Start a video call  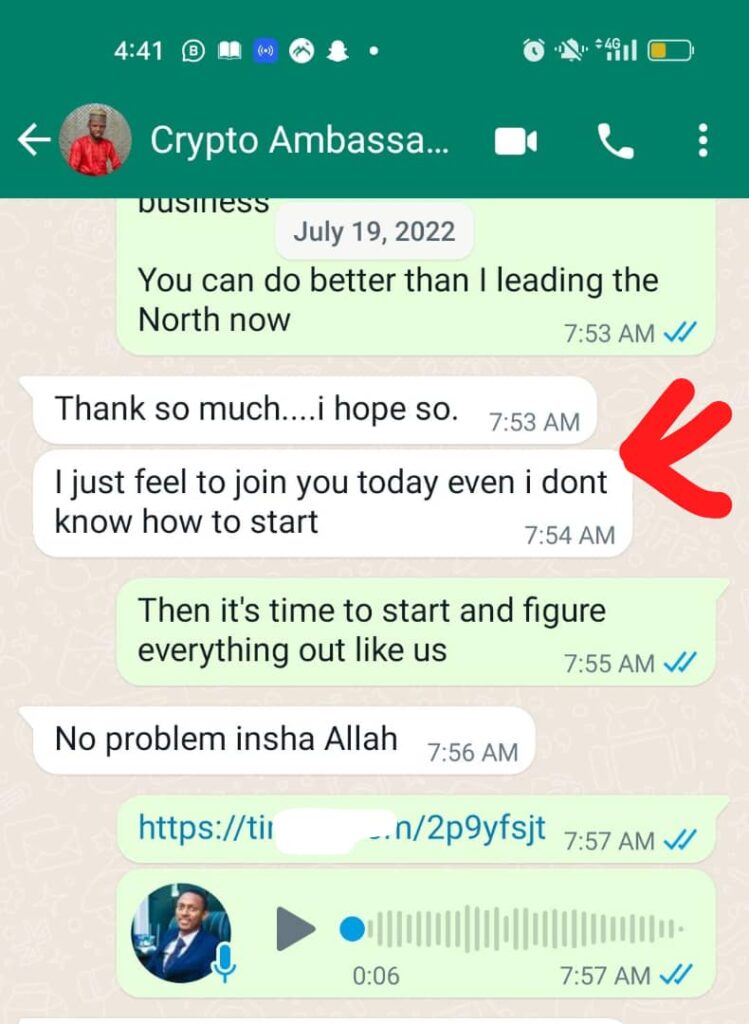[x=516, y=142]
